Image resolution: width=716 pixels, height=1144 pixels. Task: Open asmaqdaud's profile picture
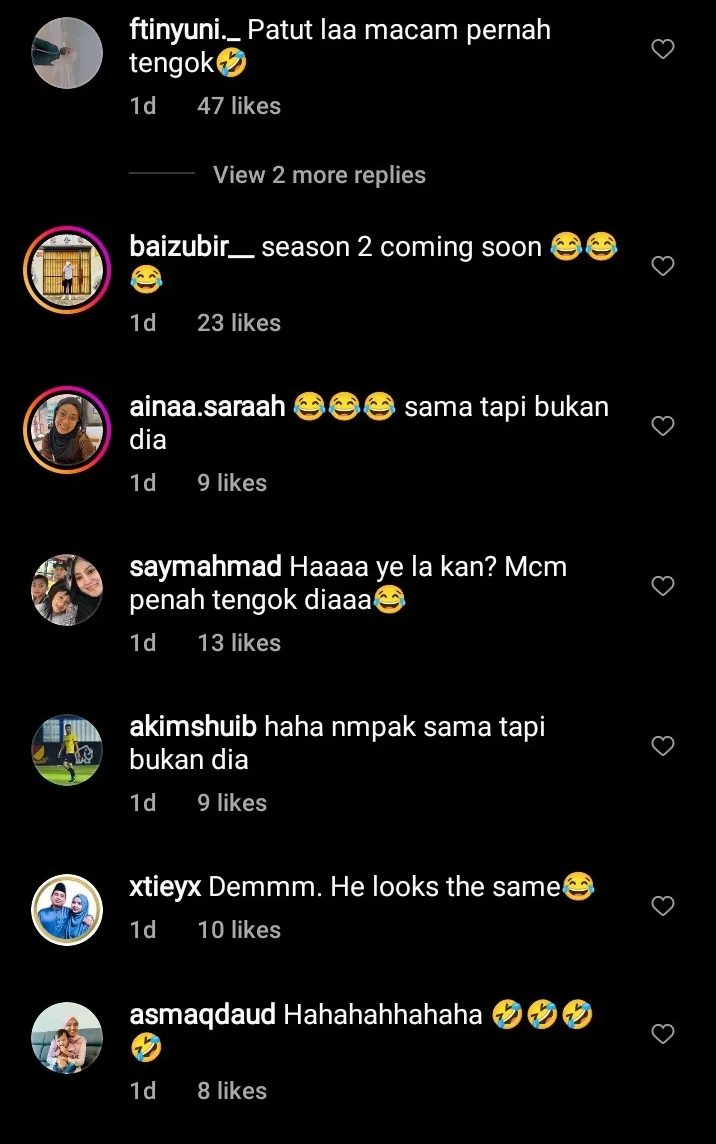(x=68, y=1038)
